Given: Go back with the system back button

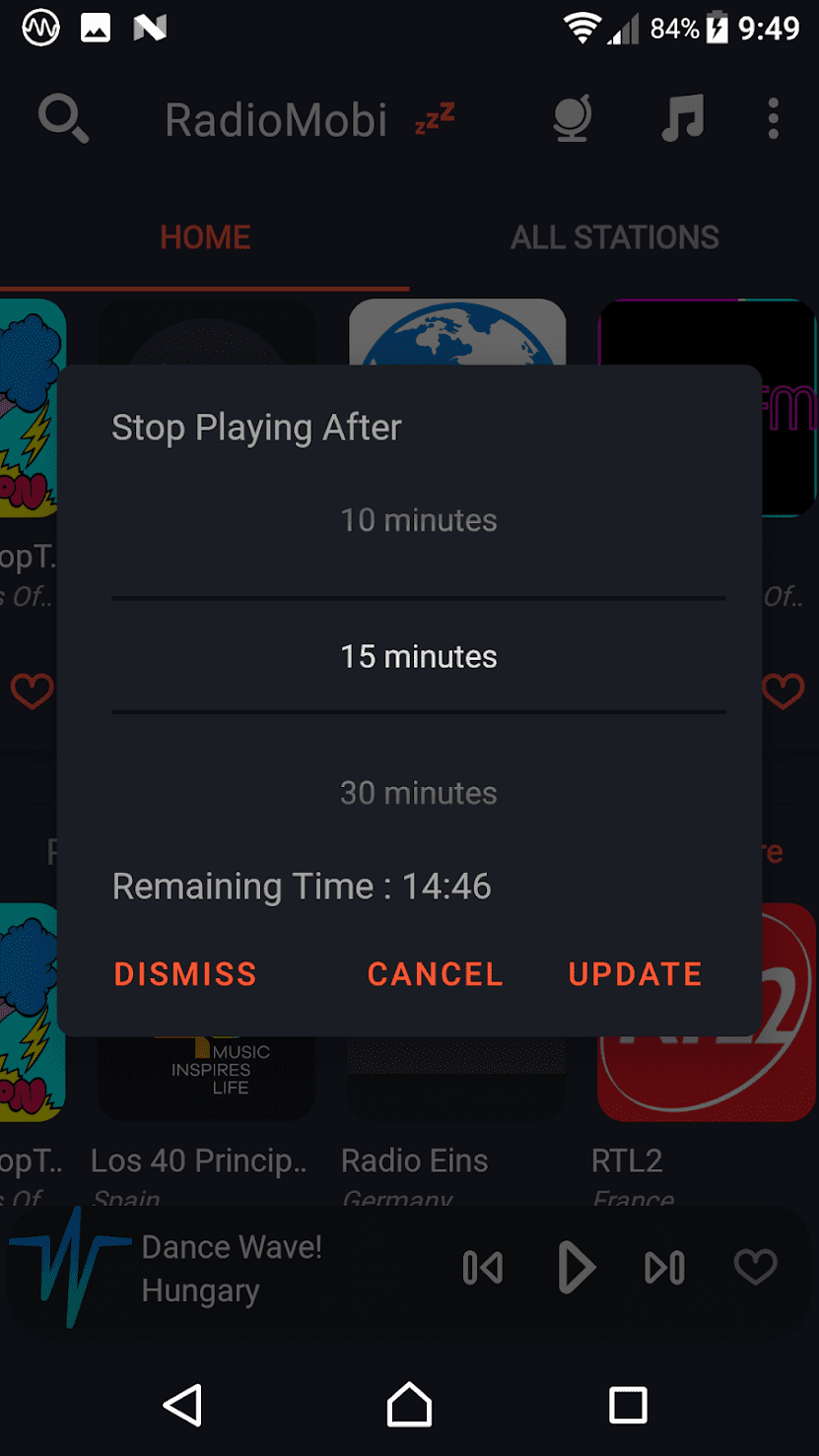Looking at the screenshot, I should coord(183,1405).
